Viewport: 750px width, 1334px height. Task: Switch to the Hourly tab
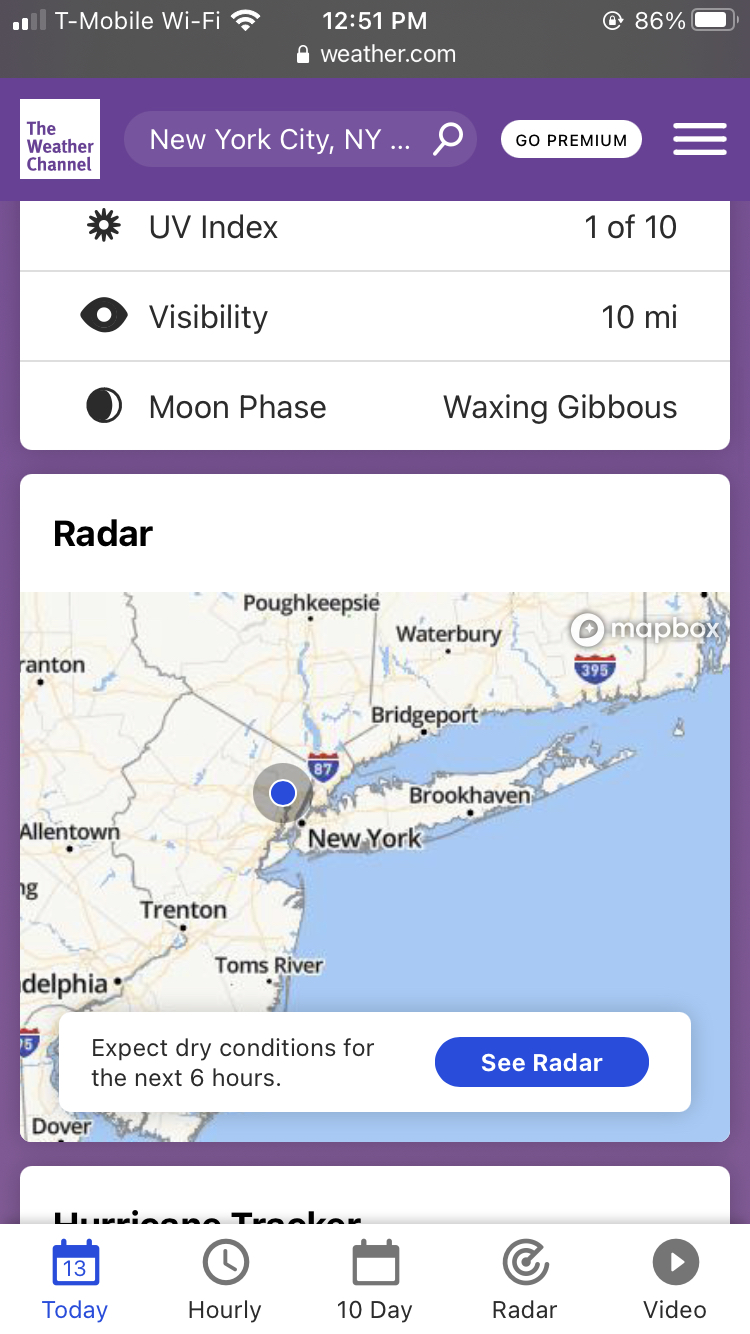(x=225, y=1280)
